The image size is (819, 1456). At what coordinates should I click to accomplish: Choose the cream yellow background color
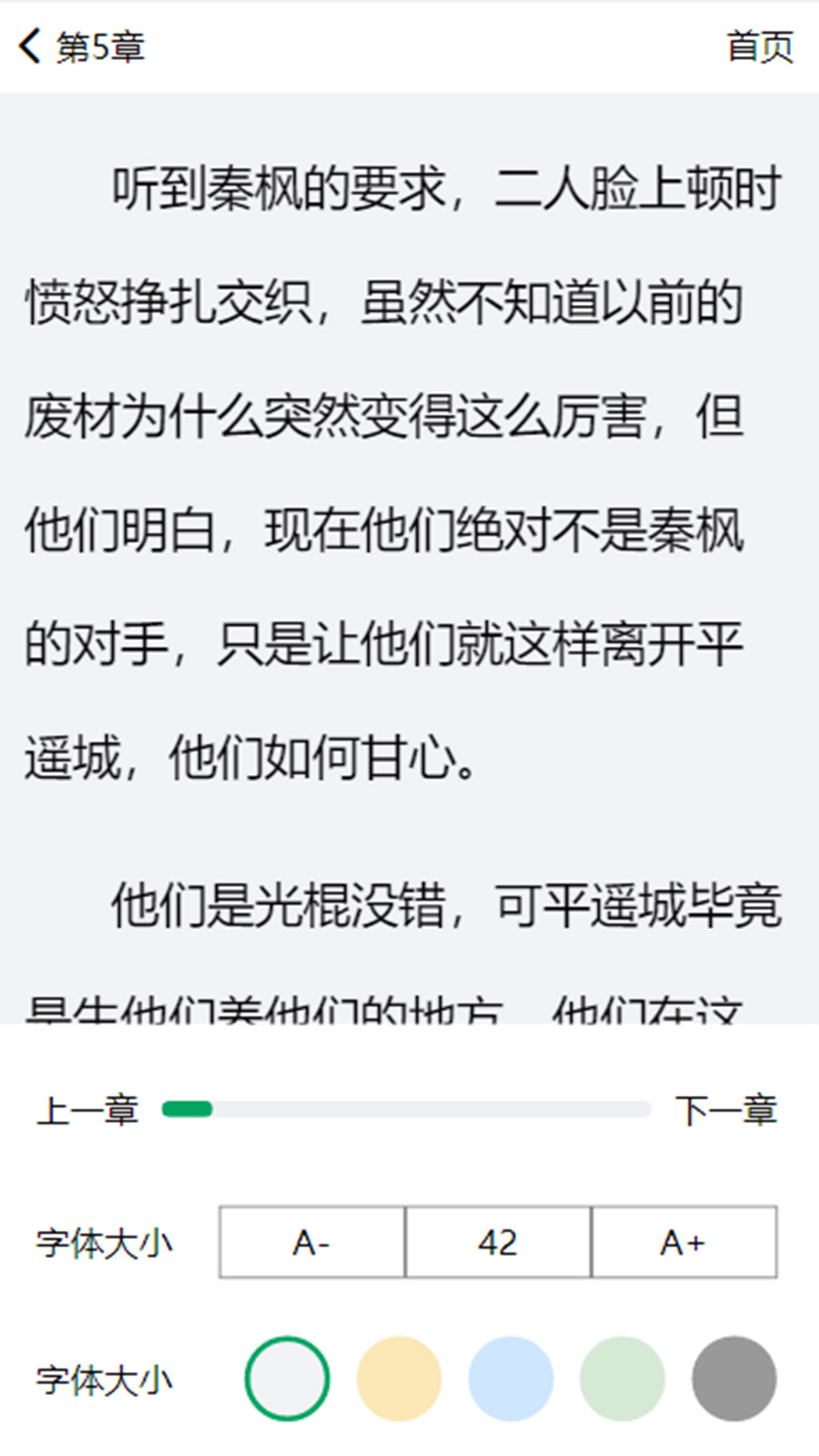click(x=399, y=1379)
